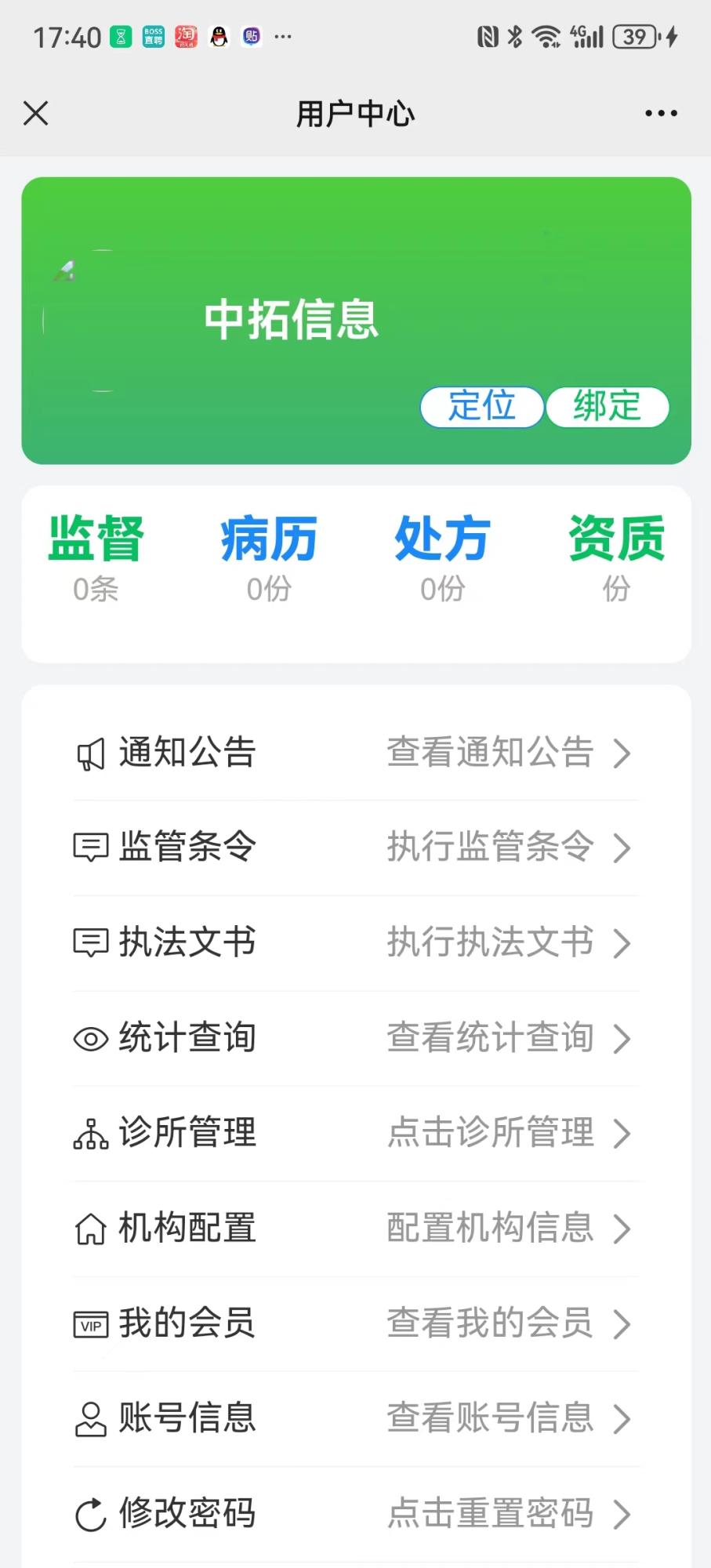Screen dimensions: 711x1568
Task: Open the 监督 section
Action: 96,557
